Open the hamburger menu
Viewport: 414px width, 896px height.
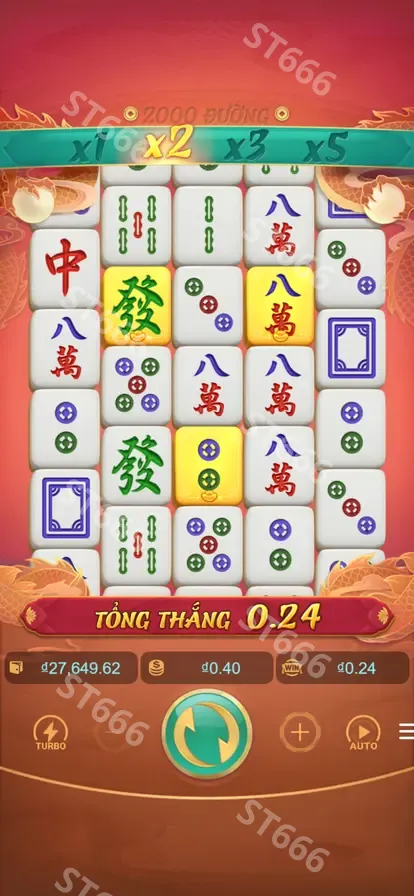pos(407,731)
